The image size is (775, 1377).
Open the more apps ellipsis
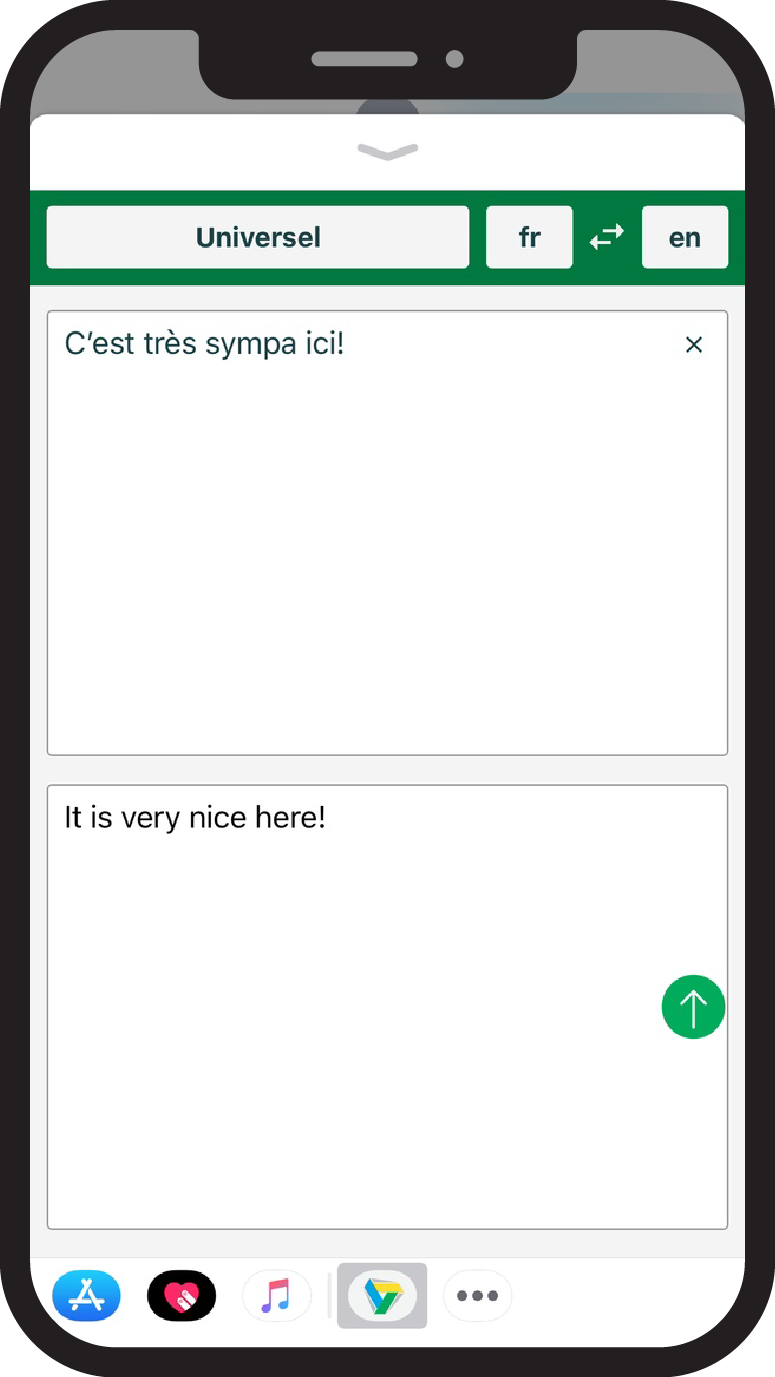(477, 1296)
